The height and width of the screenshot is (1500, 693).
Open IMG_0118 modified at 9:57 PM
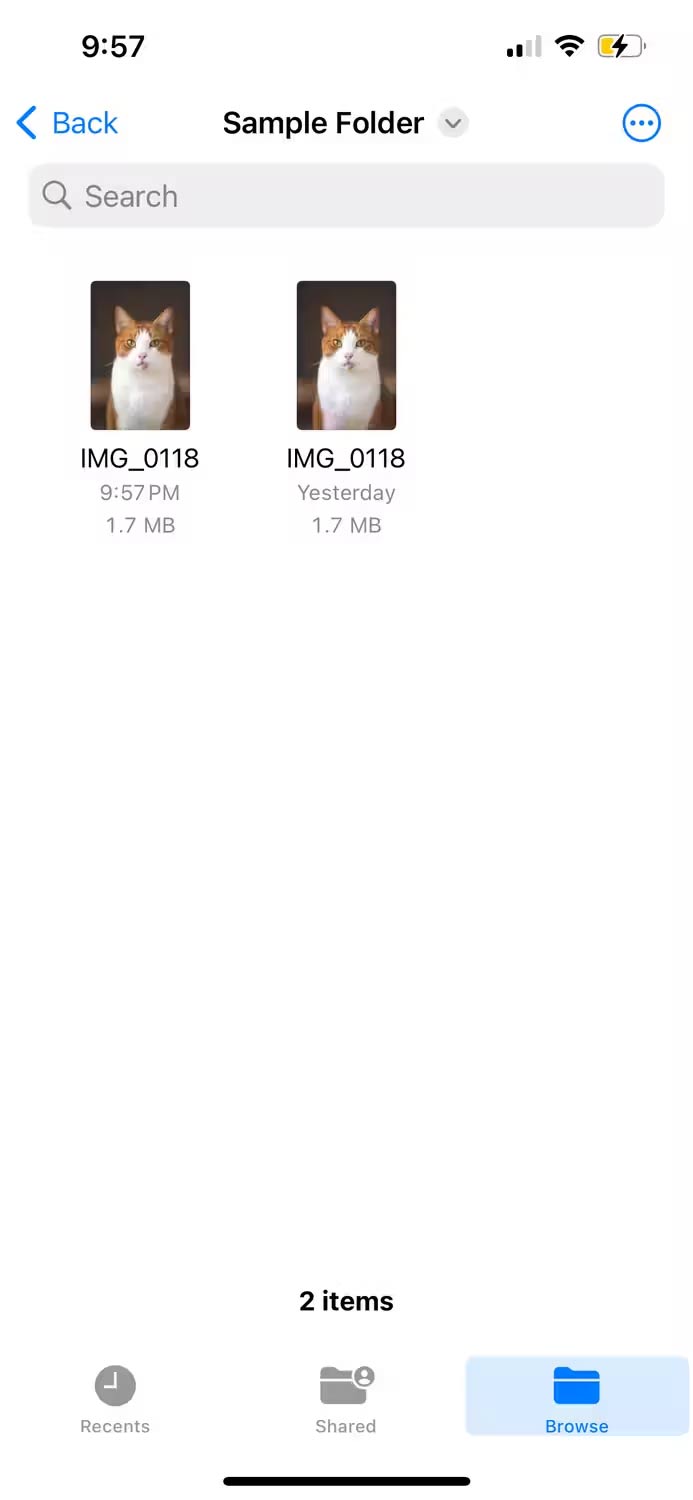click(x=140, y=355)
